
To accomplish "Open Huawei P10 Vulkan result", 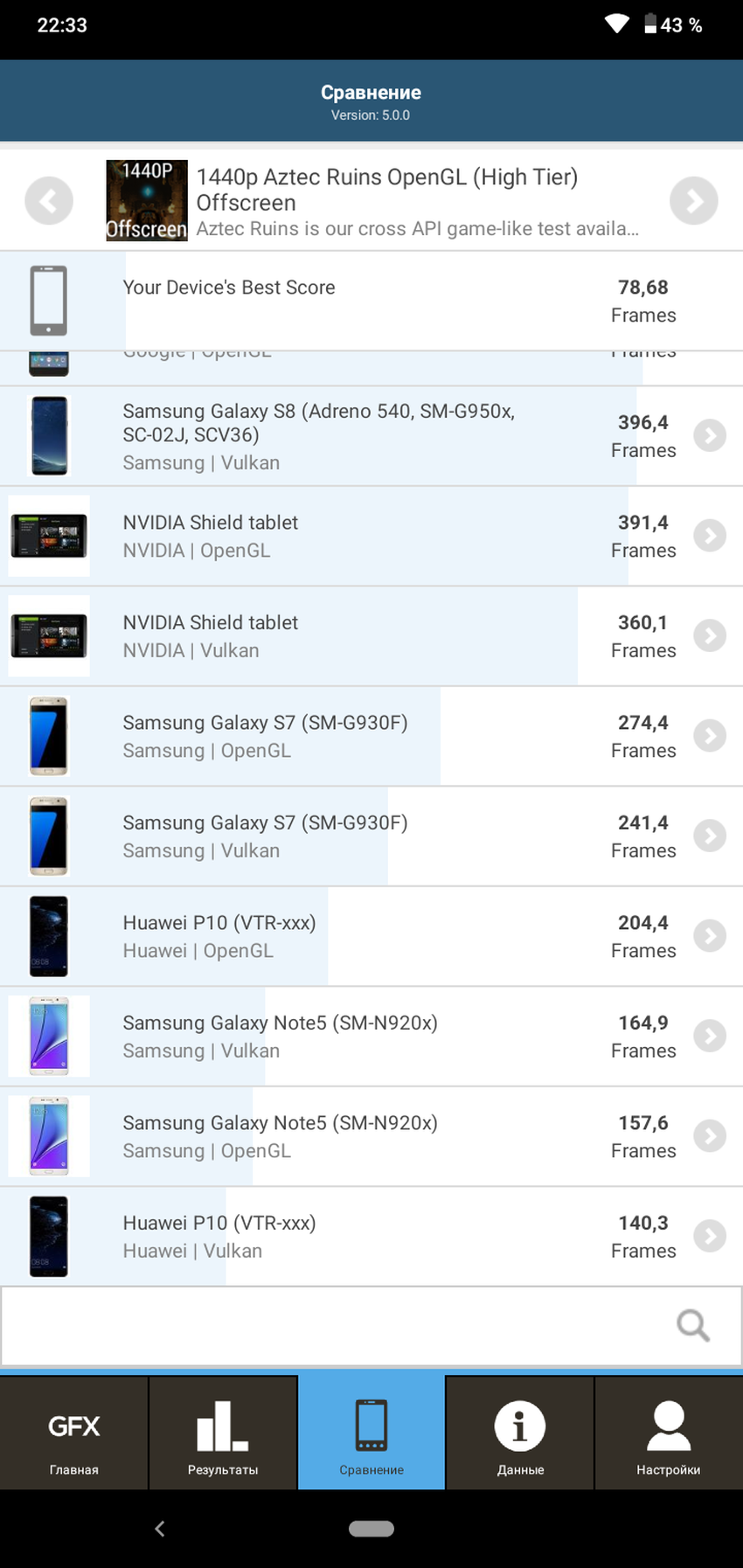I will point(709,1236).
